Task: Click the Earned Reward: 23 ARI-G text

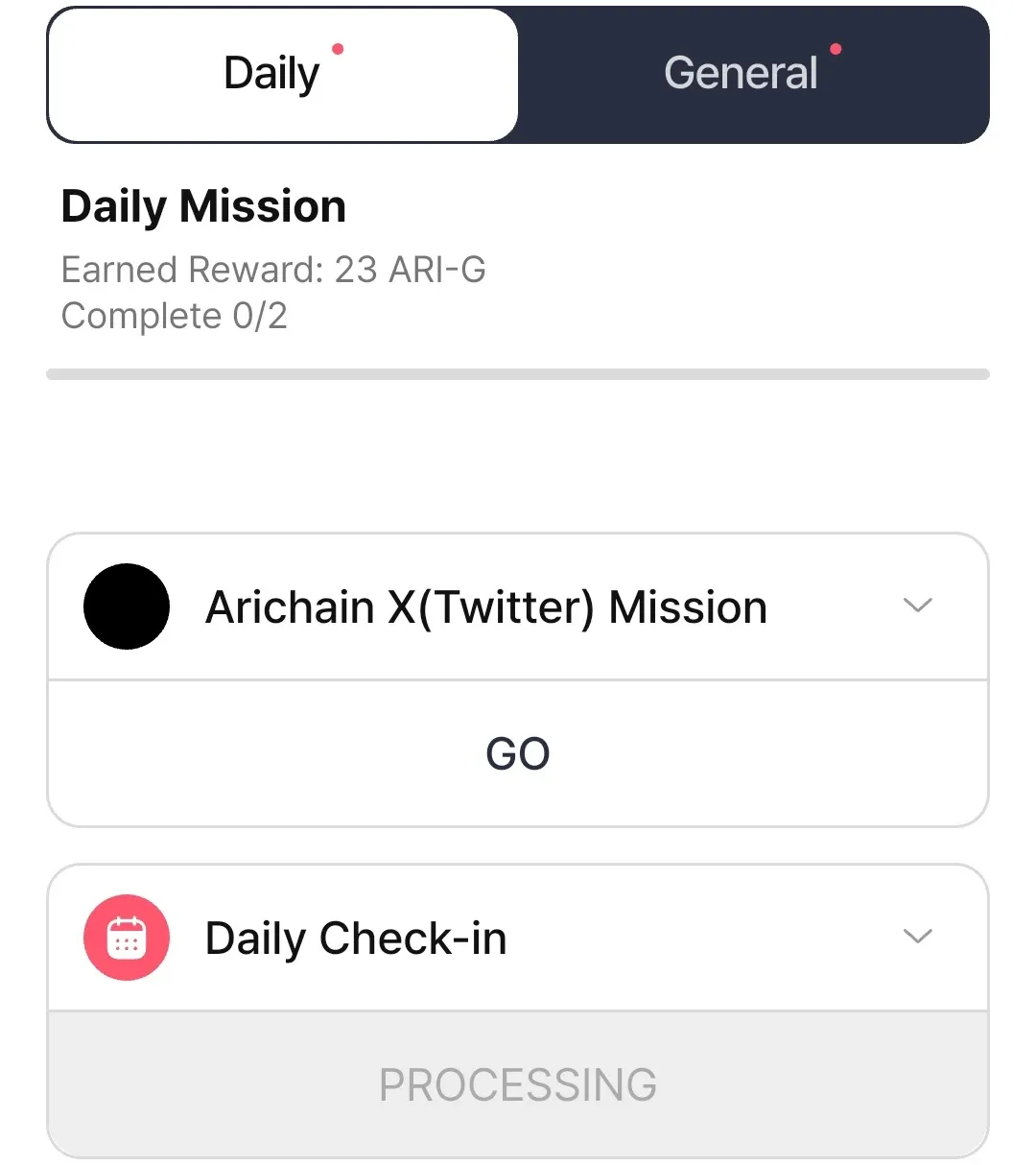Action: pyautogui.click(x=273, y=270)
